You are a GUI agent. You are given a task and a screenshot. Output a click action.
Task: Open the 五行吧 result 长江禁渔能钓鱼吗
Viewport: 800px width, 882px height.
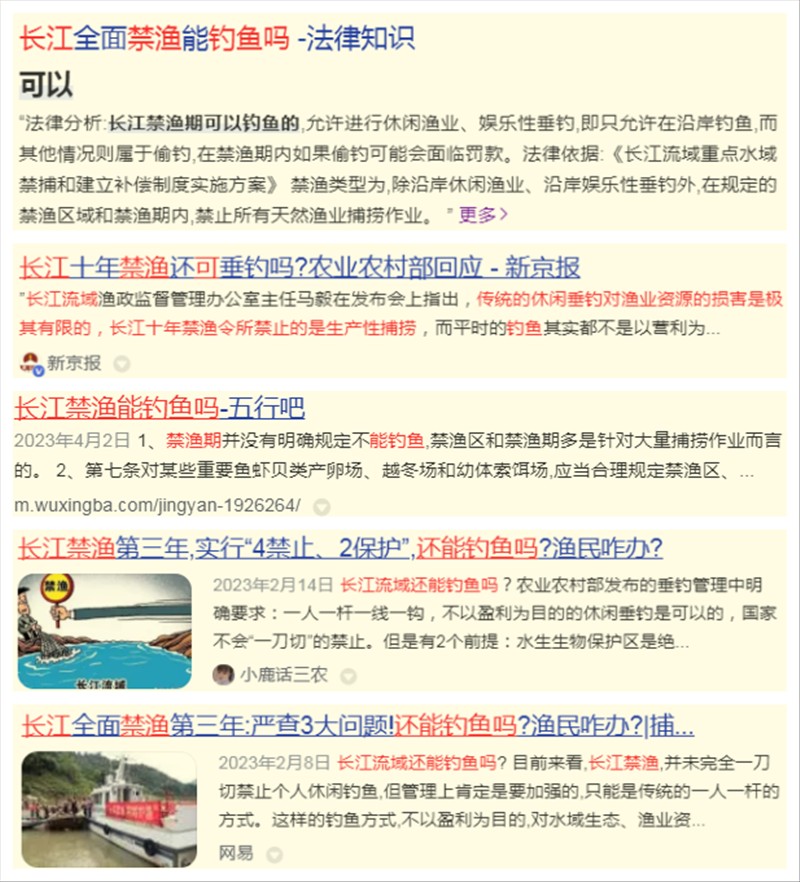pyautogui.click(x=159, y=408)
